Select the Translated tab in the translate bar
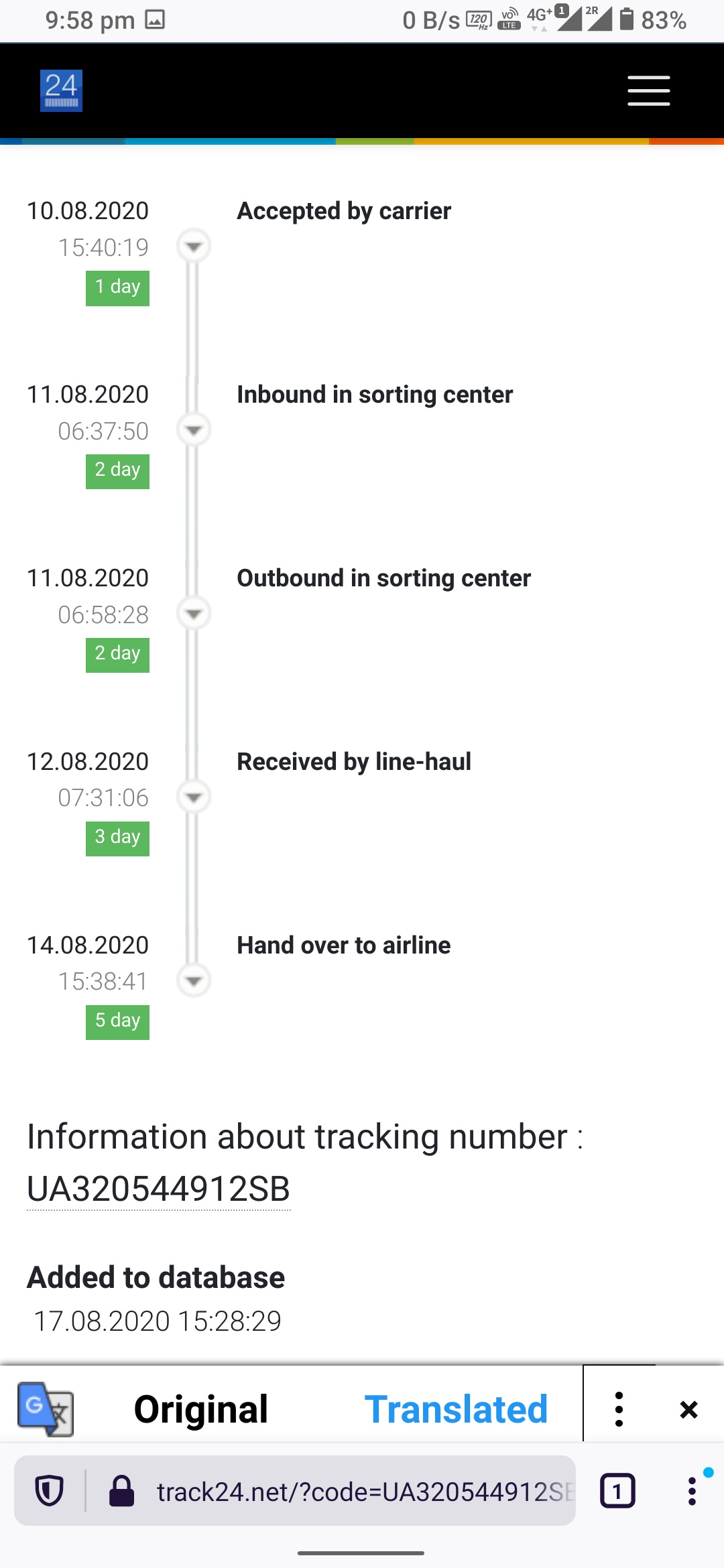724x1568 pixels. (457, 1408)
